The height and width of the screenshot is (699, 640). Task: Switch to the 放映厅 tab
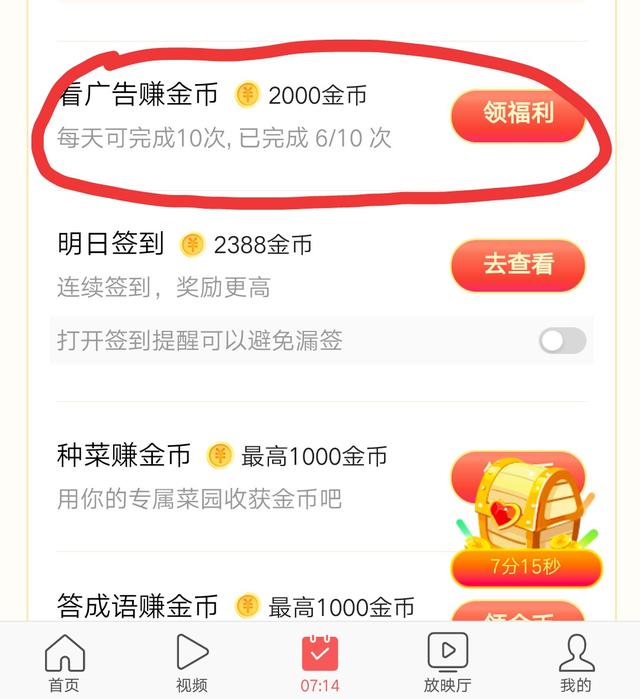coord(447,662)
